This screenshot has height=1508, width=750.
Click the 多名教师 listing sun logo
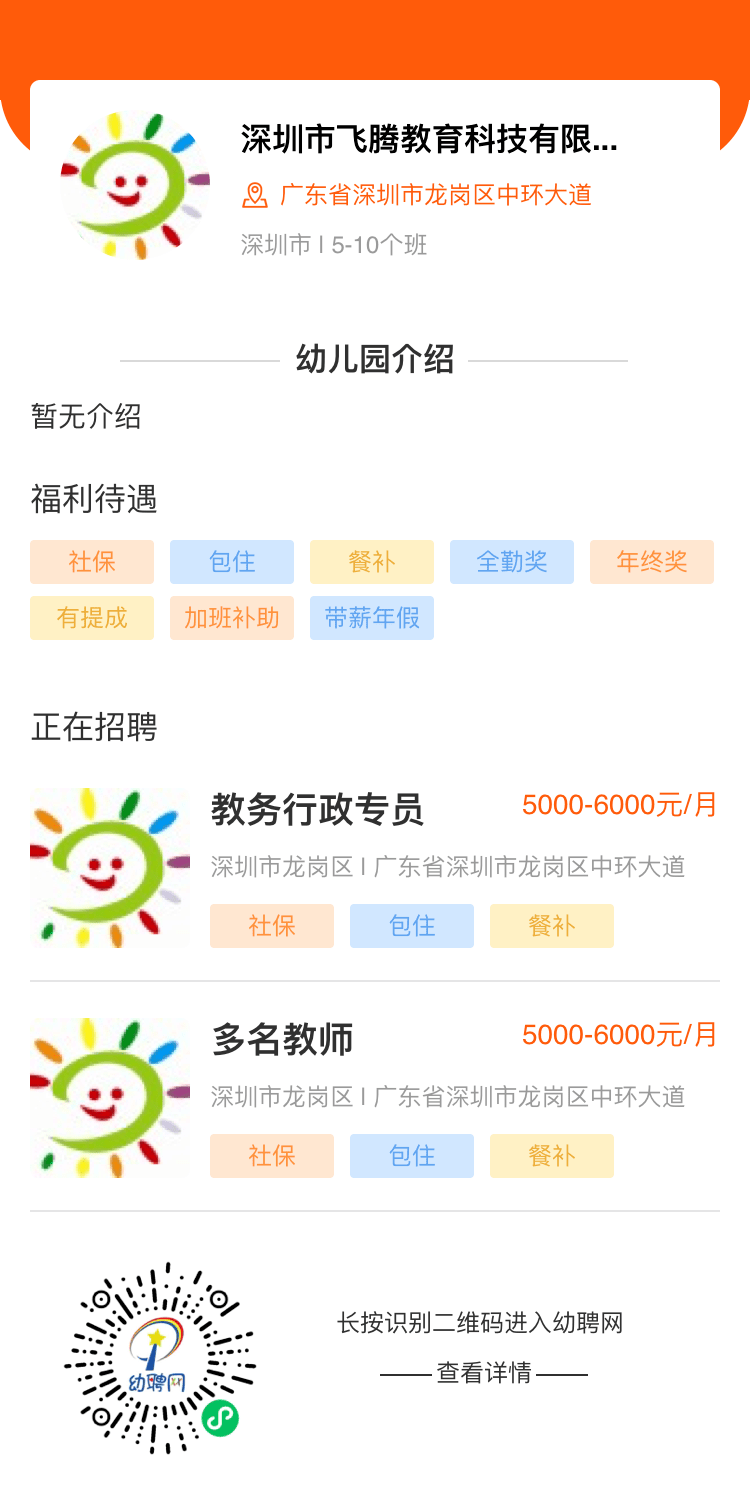point(110,1097)
